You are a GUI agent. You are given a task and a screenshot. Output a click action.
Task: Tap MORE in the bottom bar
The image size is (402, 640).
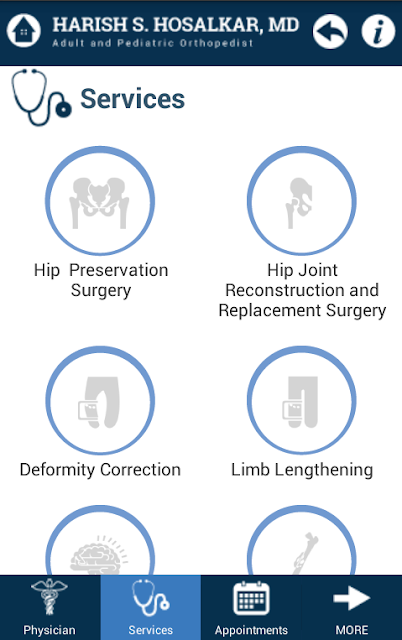pyautogui.click(x=352, y=607)
